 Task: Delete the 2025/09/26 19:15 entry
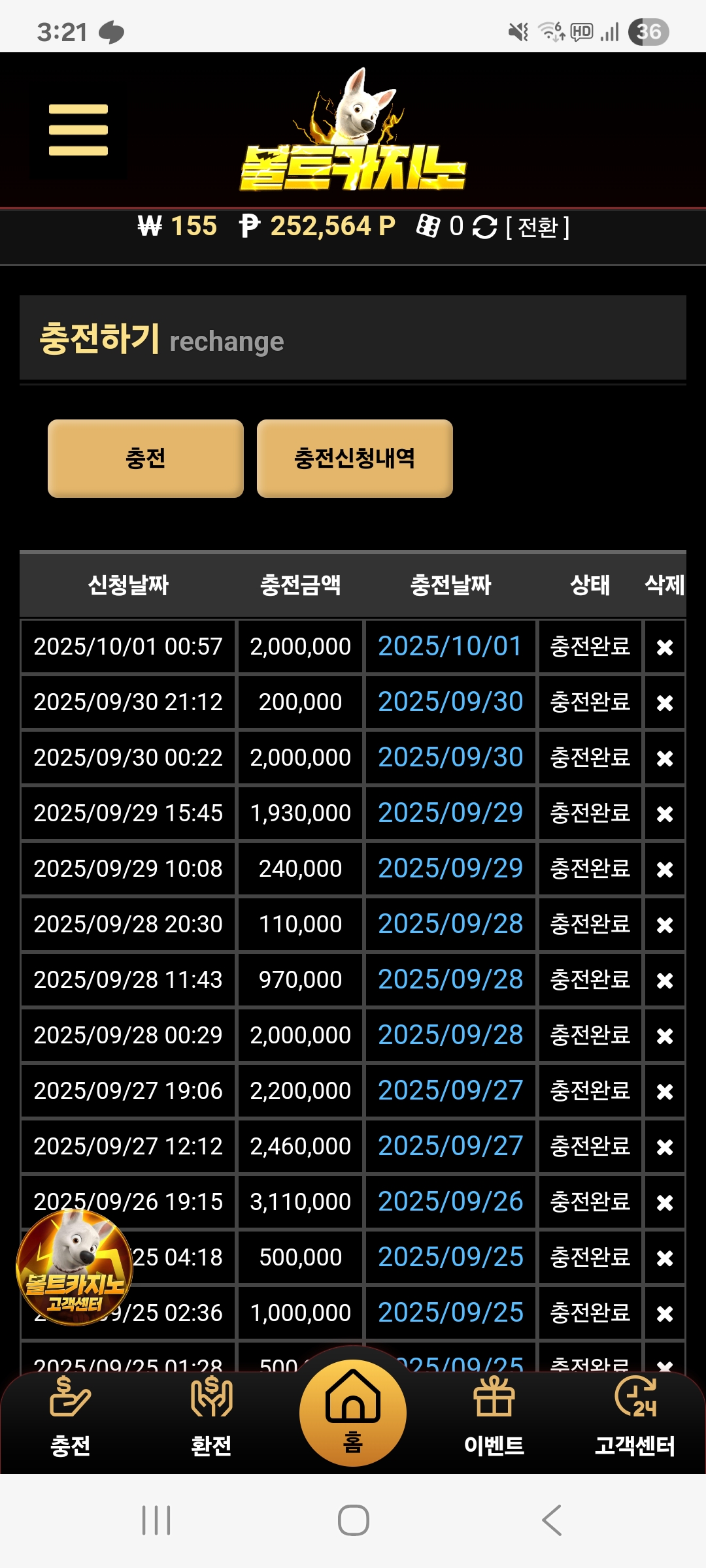665,1202
